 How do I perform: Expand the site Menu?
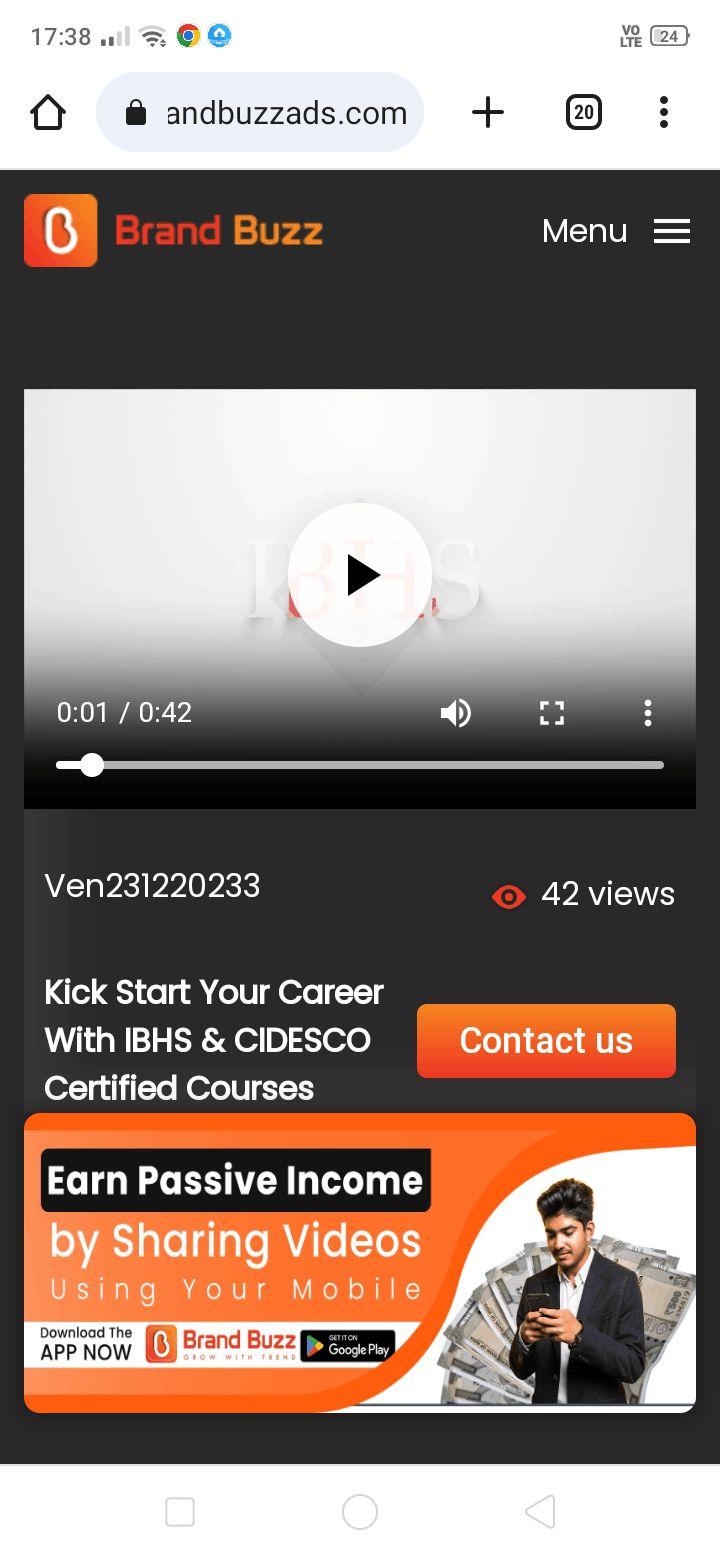pyautogui.click(x=616, y=231)
